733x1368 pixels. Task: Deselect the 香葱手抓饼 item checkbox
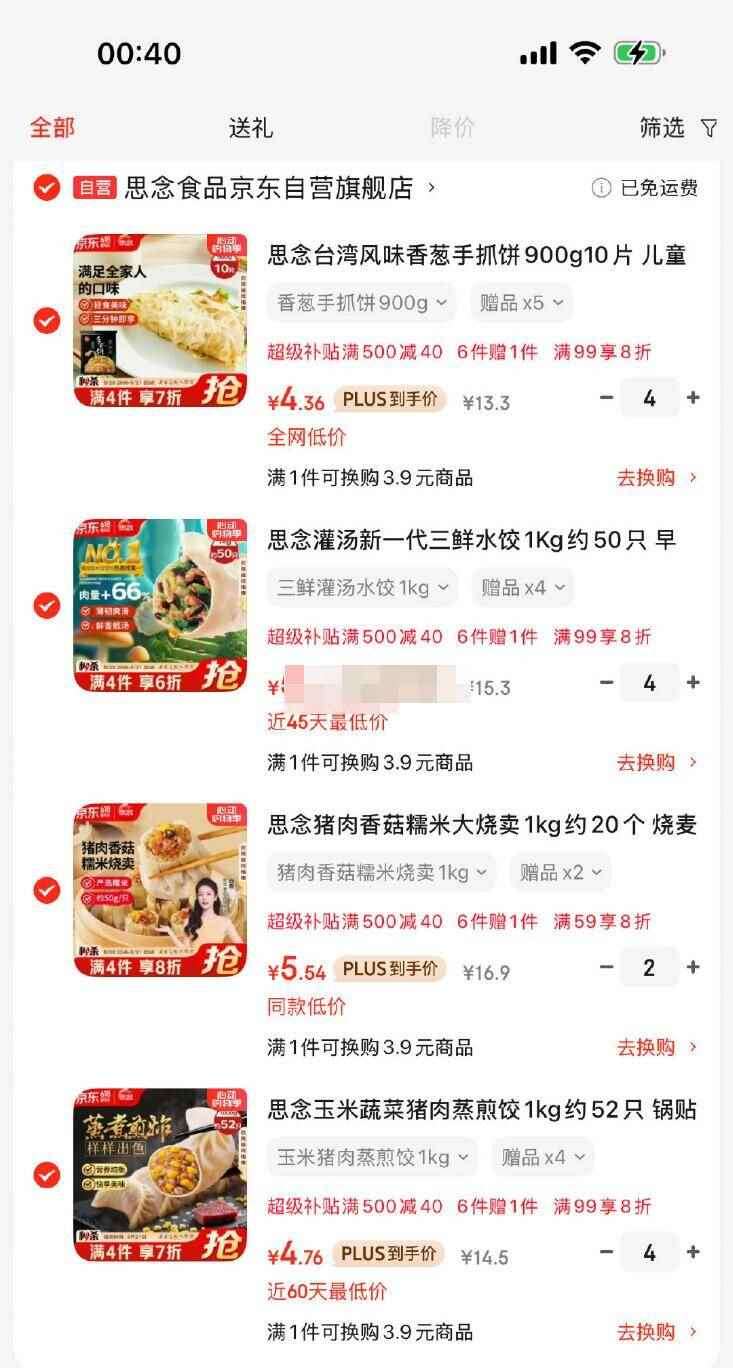tap(47, 320)
